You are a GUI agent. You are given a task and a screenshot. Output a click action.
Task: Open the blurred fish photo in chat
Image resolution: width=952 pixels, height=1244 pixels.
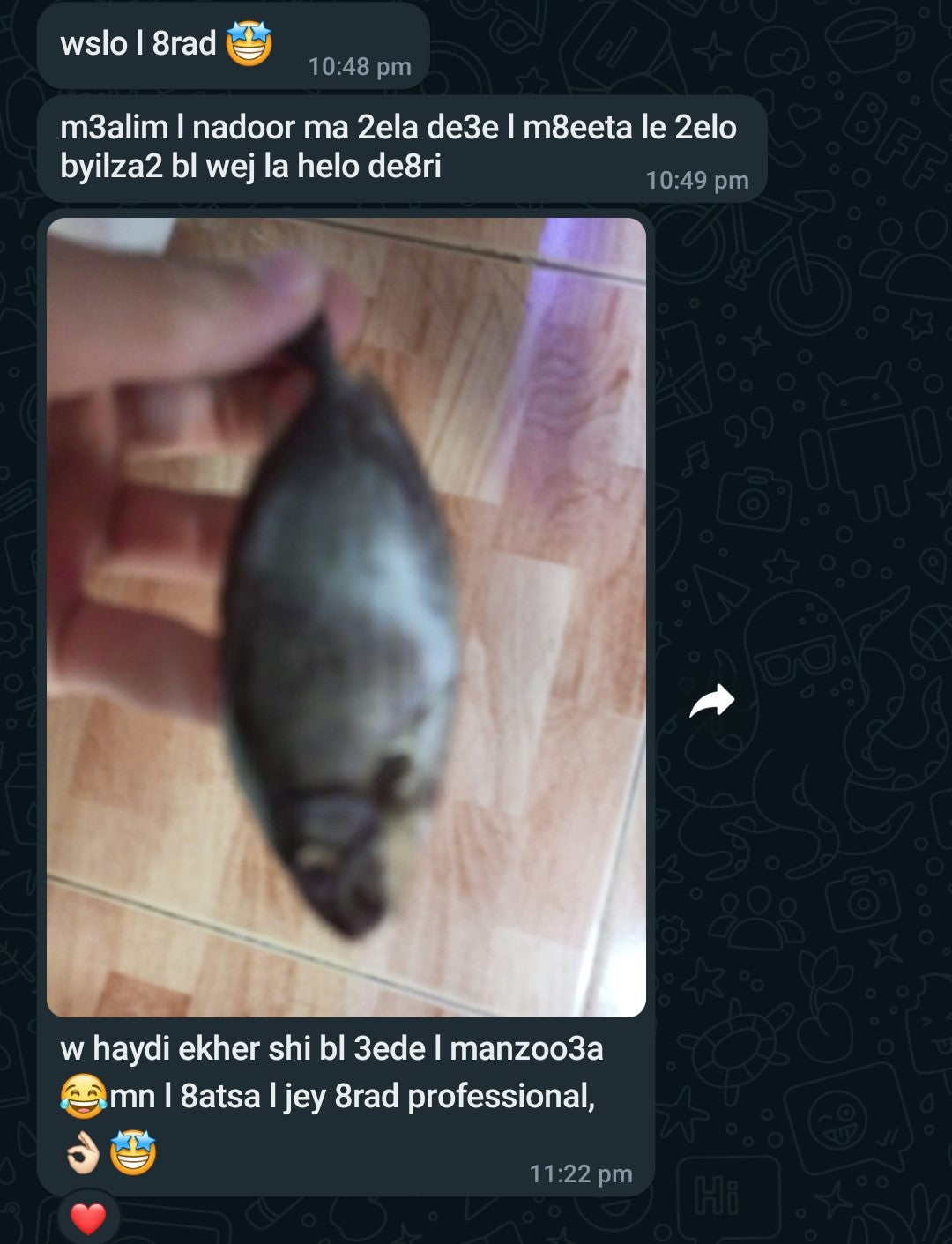pos(346,617)
